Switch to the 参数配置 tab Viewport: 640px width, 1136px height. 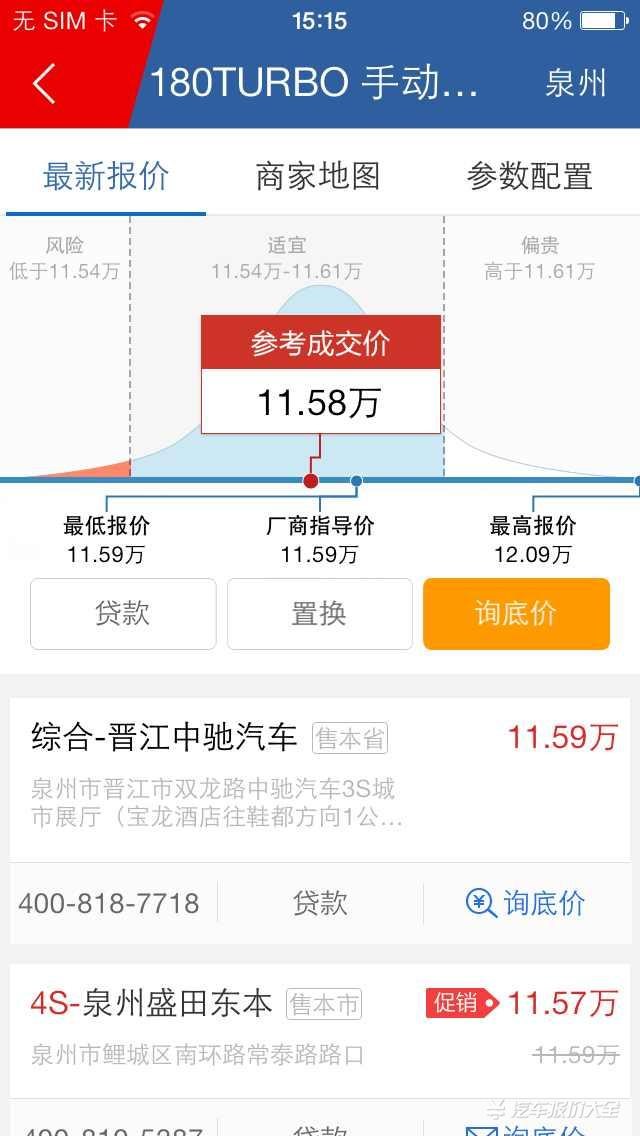point(529,176)
